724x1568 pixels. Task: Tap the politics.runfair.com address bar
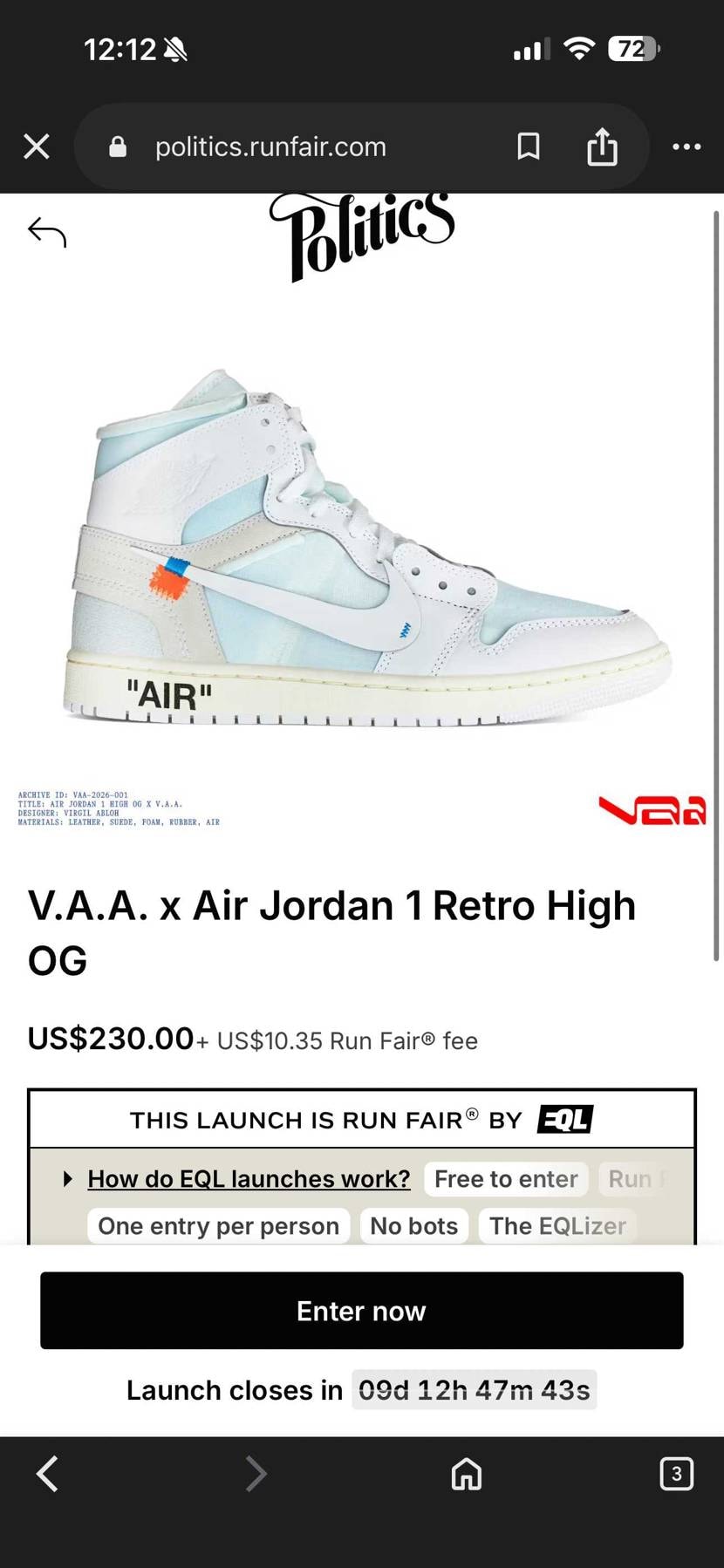(270, 147)
